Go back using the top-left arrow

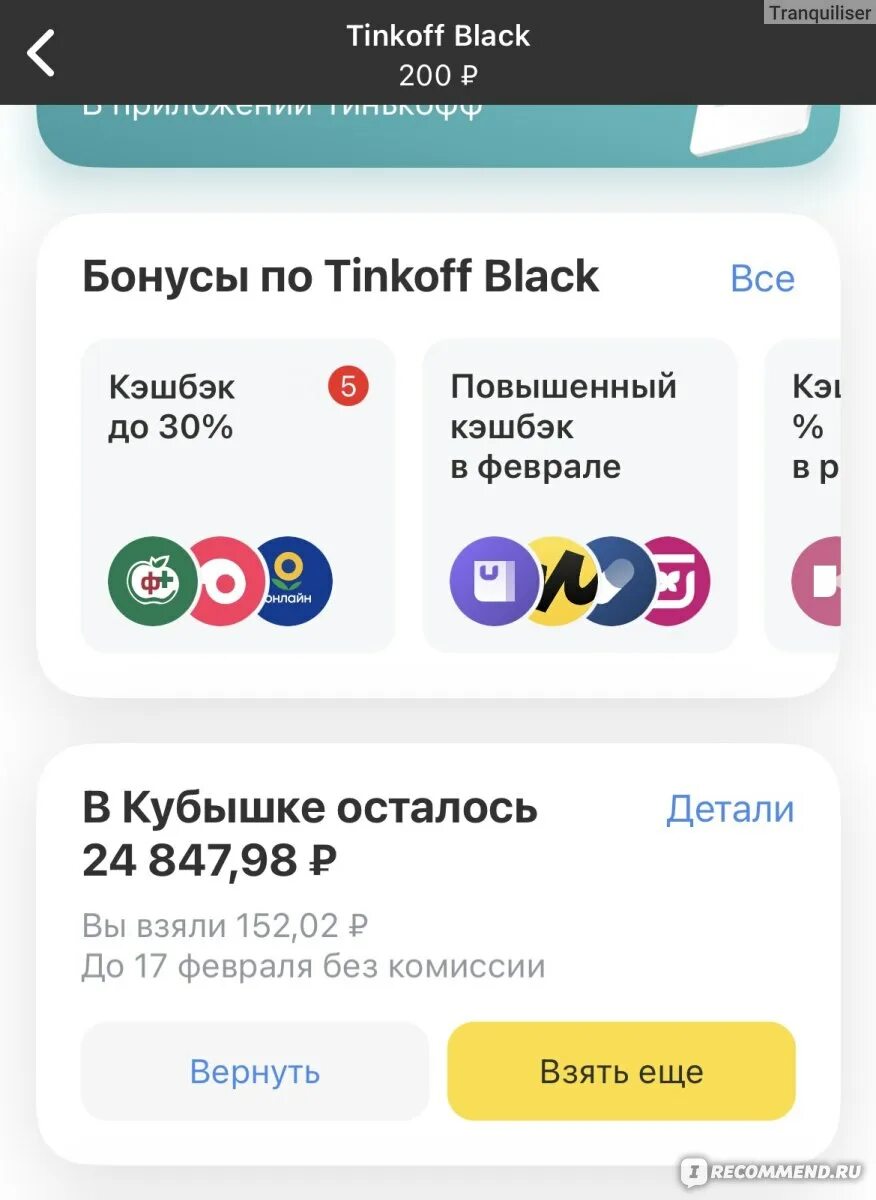(x=41, y=53)
